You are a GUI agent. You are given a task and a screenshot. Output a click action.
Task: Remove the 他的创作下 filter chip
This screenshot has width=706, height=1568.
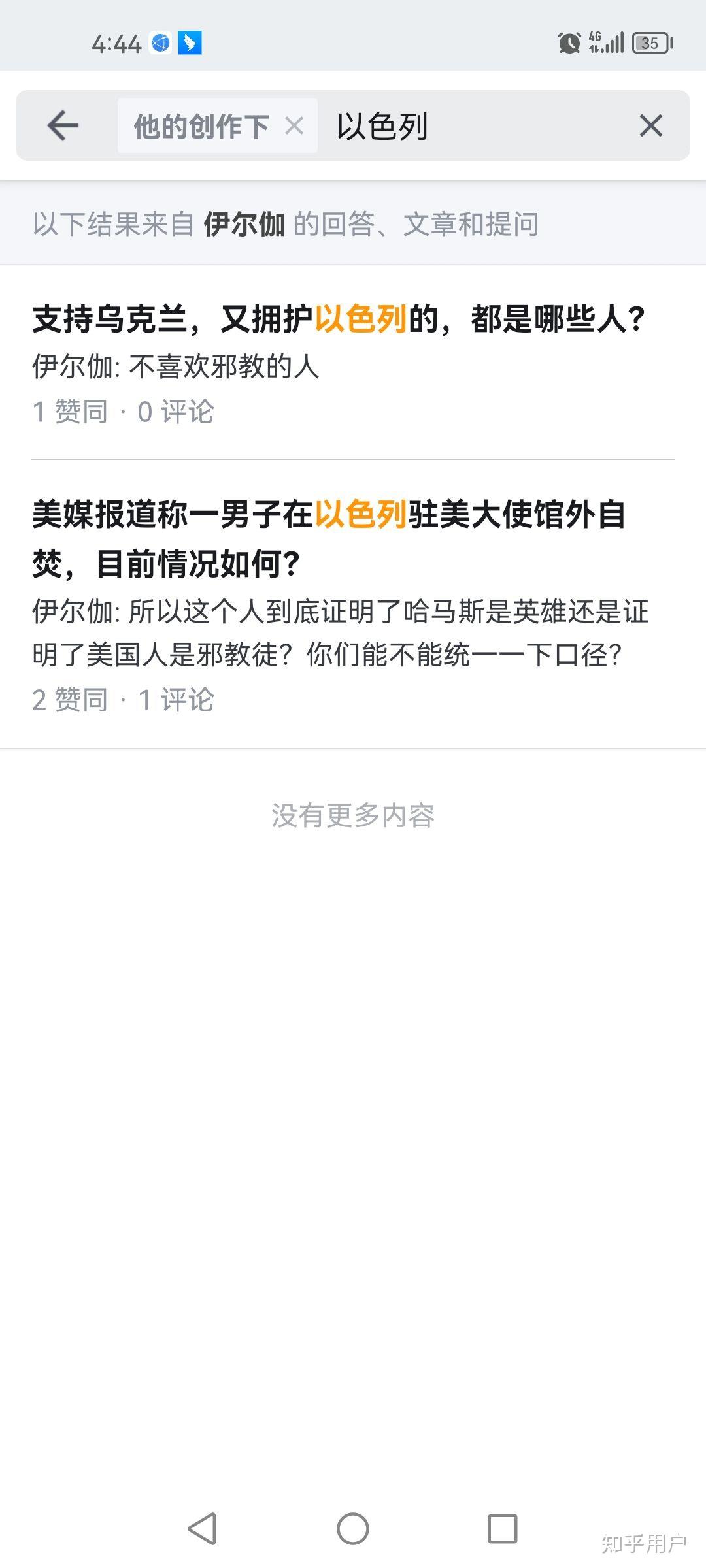(294, 125)
